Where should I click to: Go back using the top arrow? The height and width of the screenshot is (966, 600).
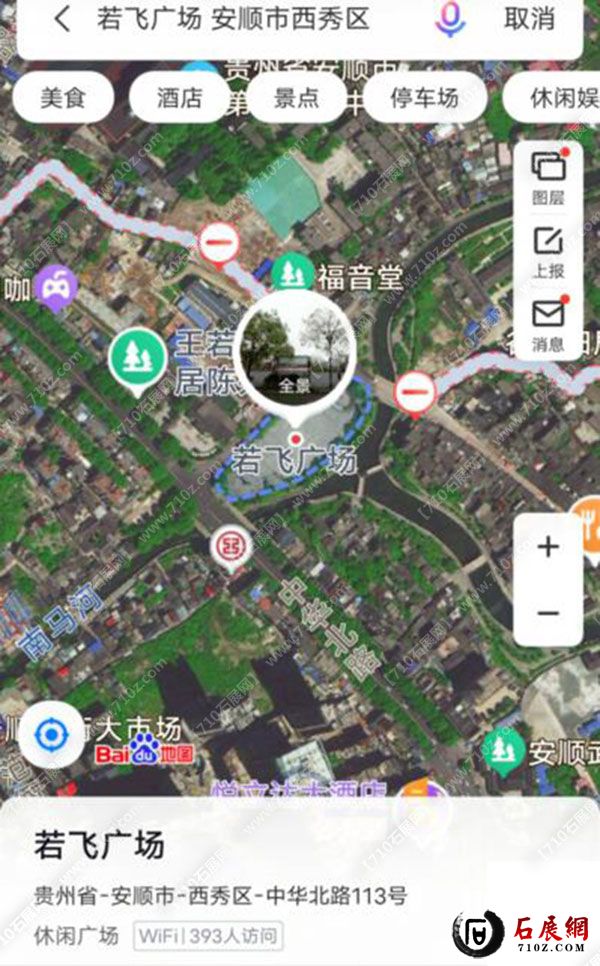pos(63,19)
